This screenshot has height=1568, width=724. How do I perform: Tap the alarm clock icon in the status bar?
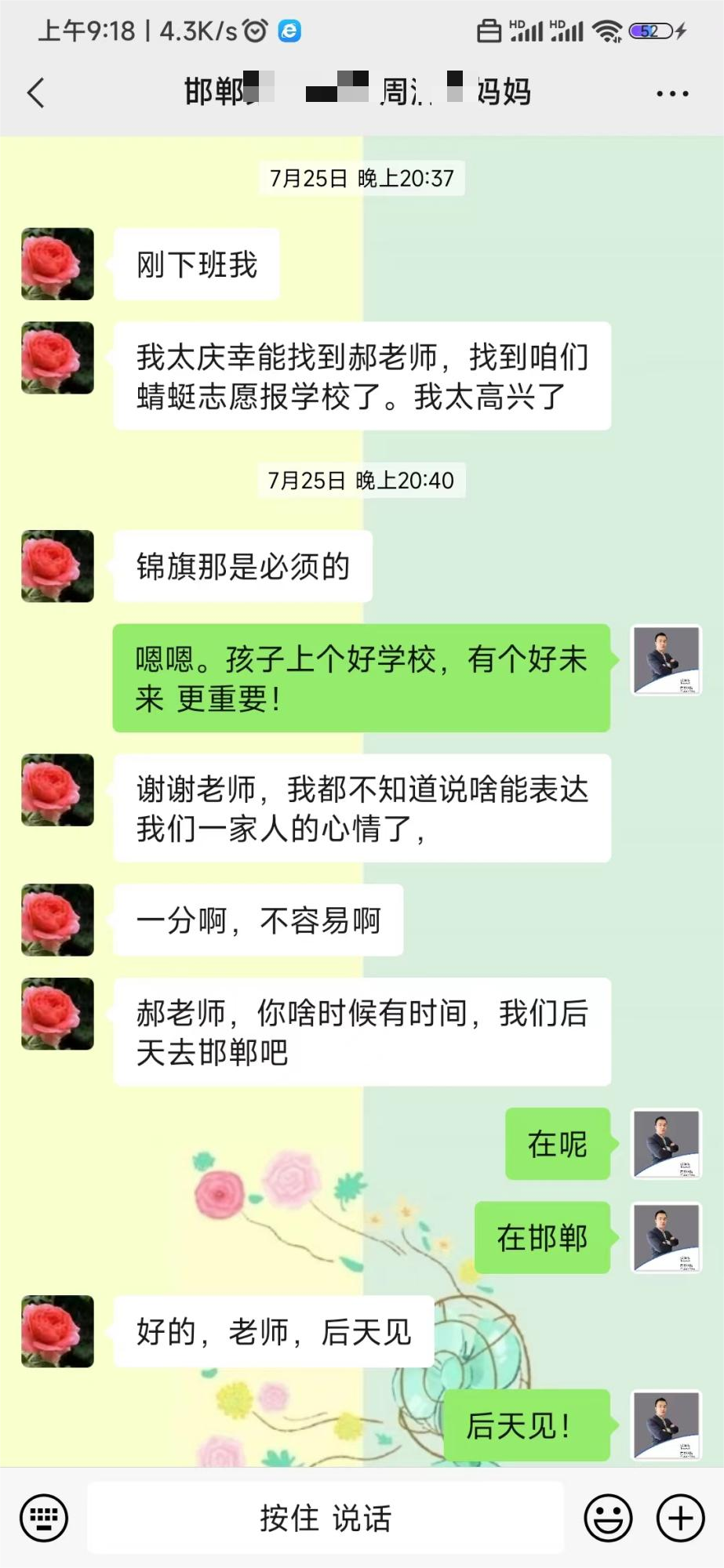pos(253,31)
